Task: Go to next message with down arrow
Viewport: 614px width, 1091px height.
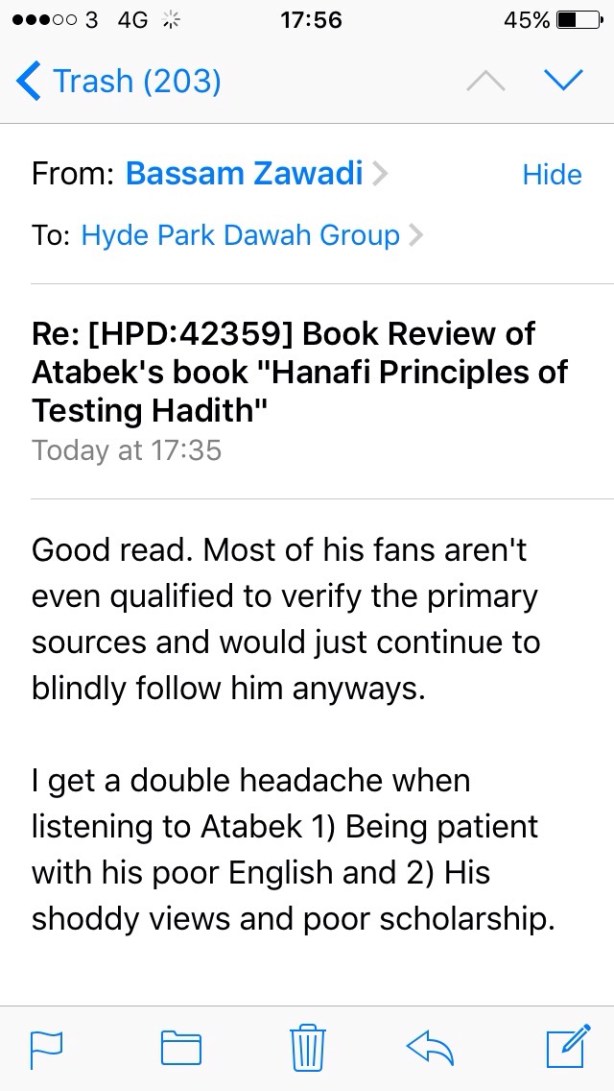Action: coord(564,80)
